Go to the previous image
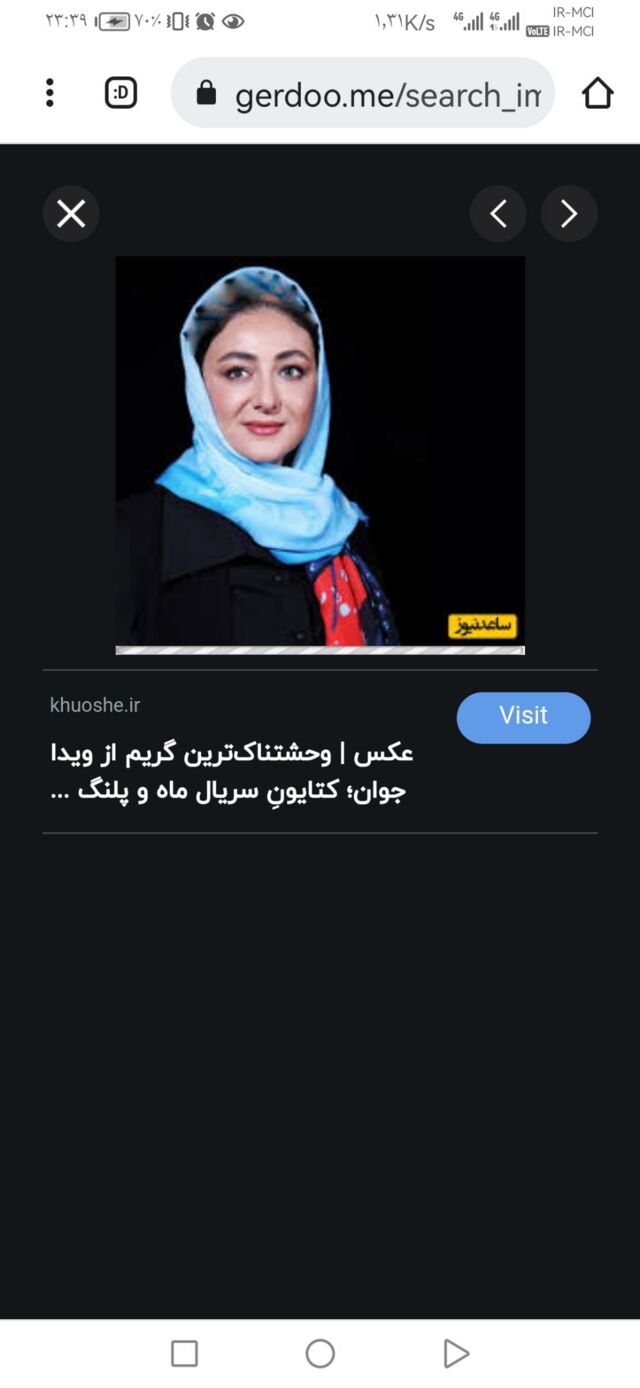Image resolution: width=640 pixels, height=1388 pixels. 498,213
